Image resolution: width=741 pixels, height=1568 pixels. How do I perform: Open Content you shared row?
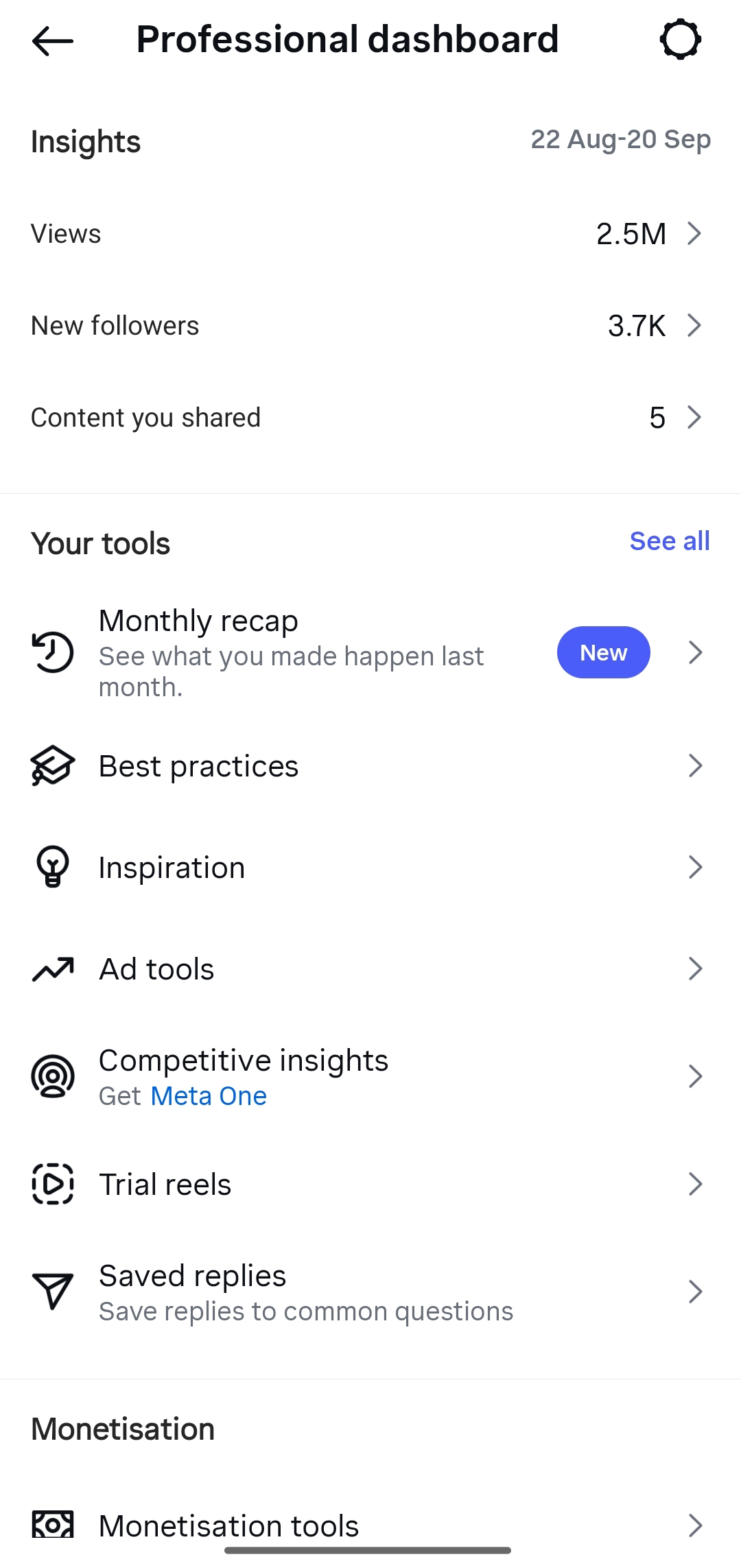370,418
